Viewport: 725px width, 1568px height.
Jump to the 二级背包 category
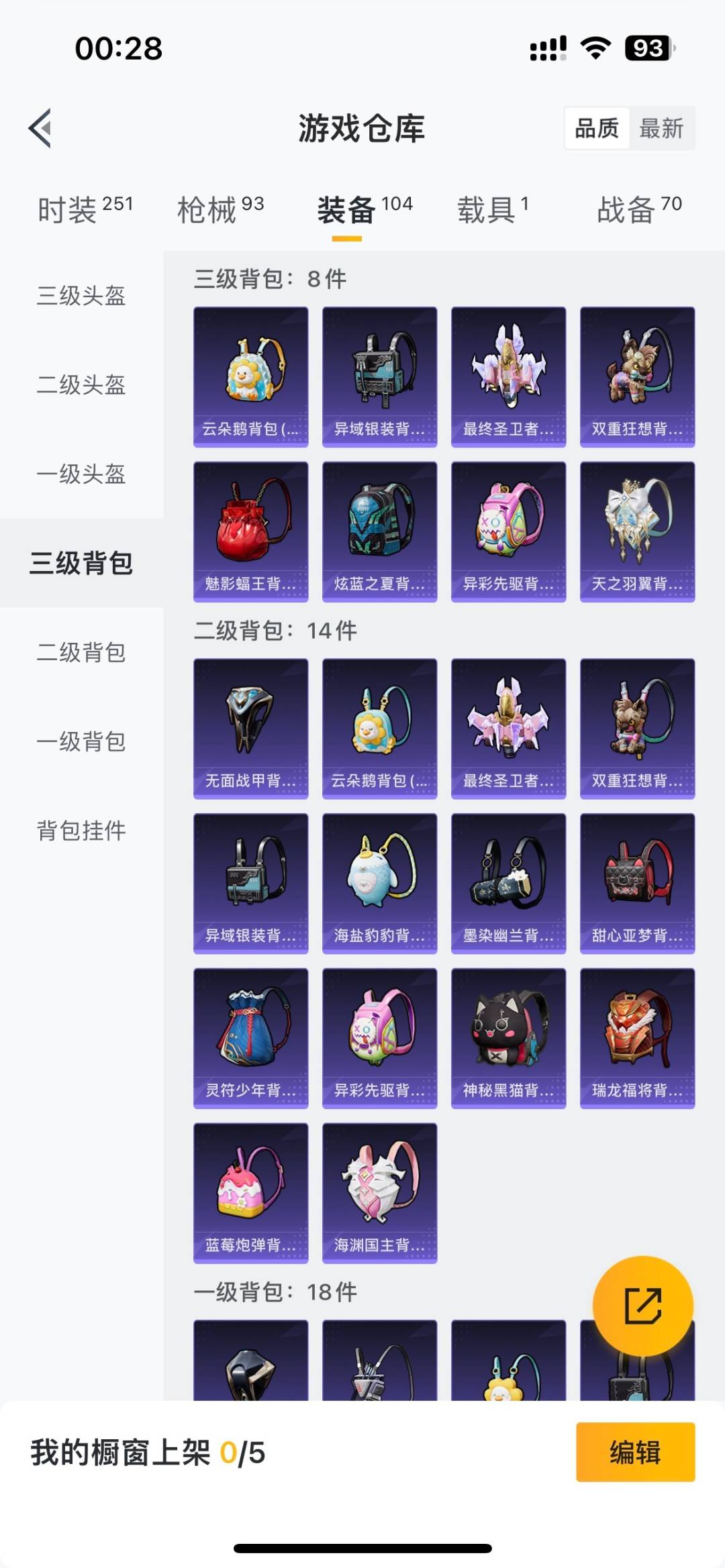[x=81, y=652]
